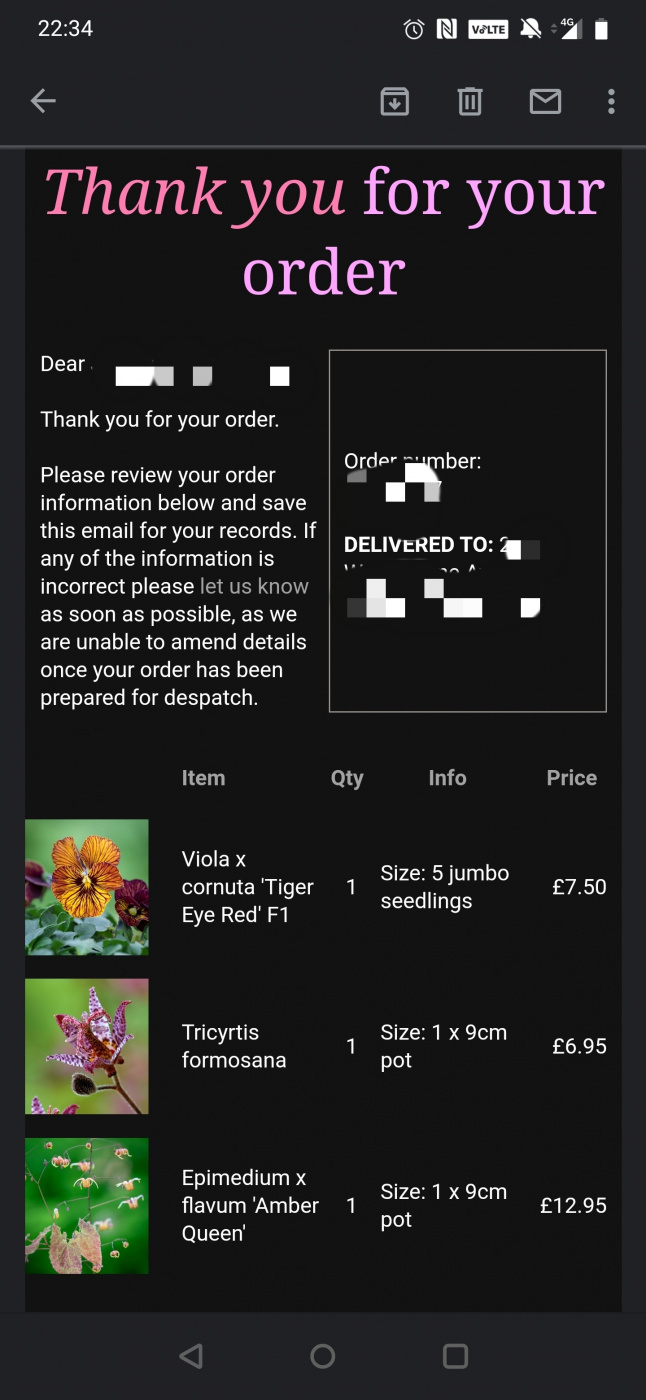This screenshot has height=1400, width=646.
Task: Open the Epimedium 'Amber Queen' product image
Action: click(87, 1205)
